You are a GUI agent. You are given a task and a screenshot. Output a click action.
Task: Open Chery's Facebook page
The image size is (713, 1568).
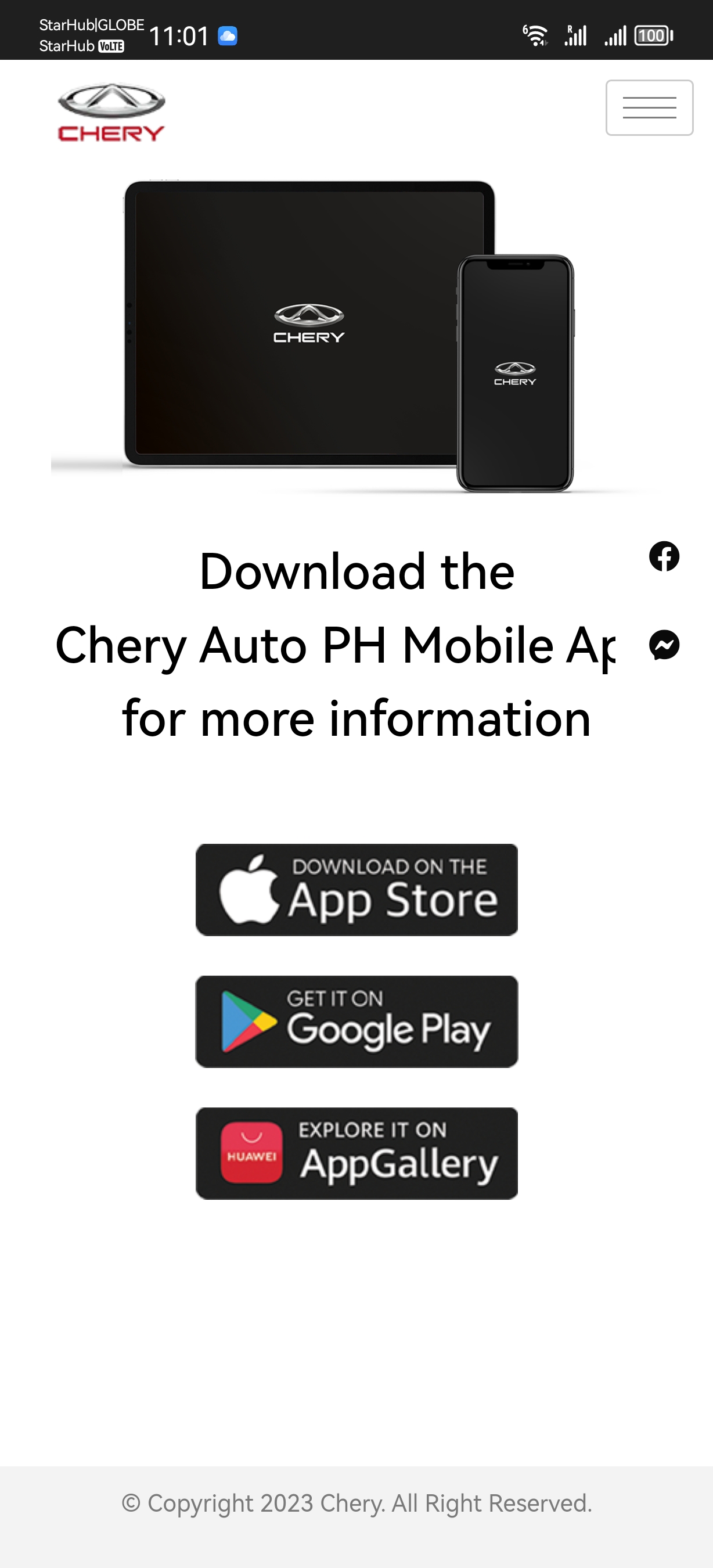point(664,556)
